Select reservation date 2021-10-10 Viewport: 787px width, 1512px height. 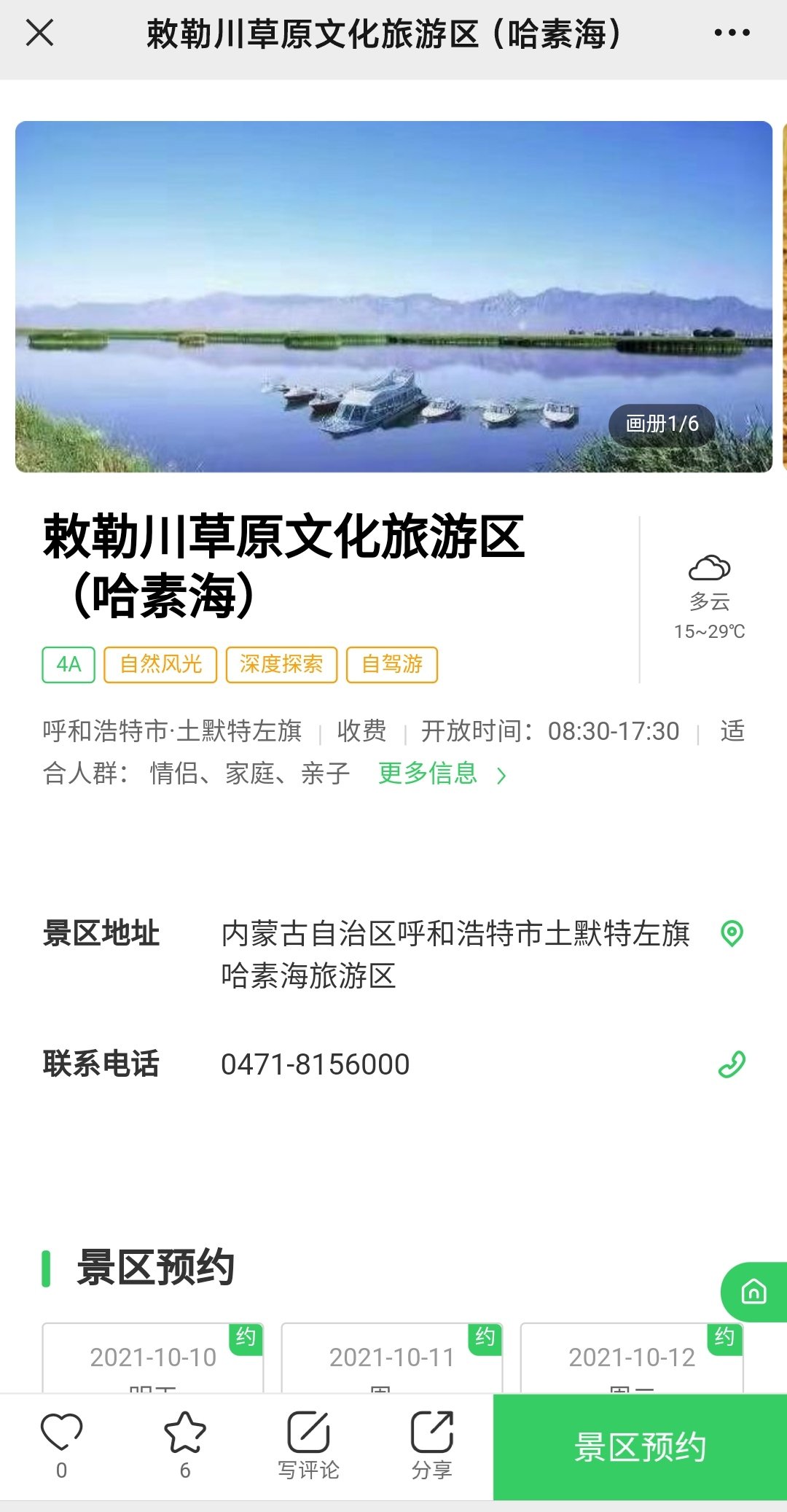[153, 1357]
